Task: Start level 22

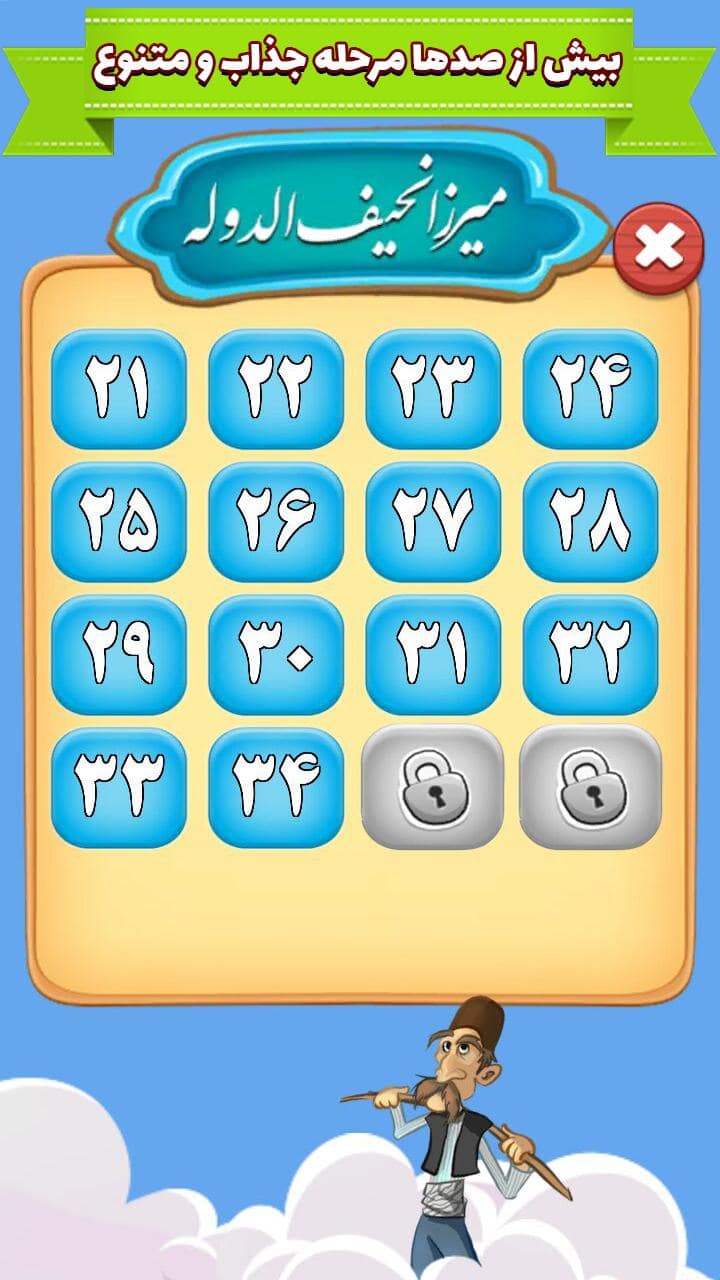Action: [275, 388]
